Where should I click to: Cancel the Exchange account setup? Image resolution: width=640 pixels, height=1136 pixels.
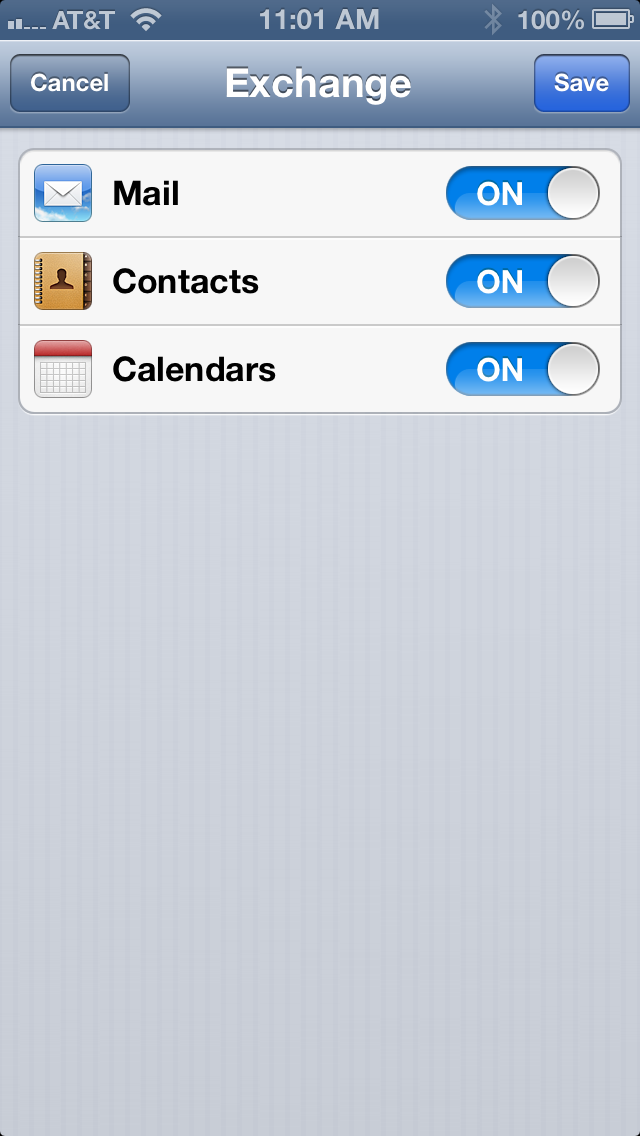point(70,83)
